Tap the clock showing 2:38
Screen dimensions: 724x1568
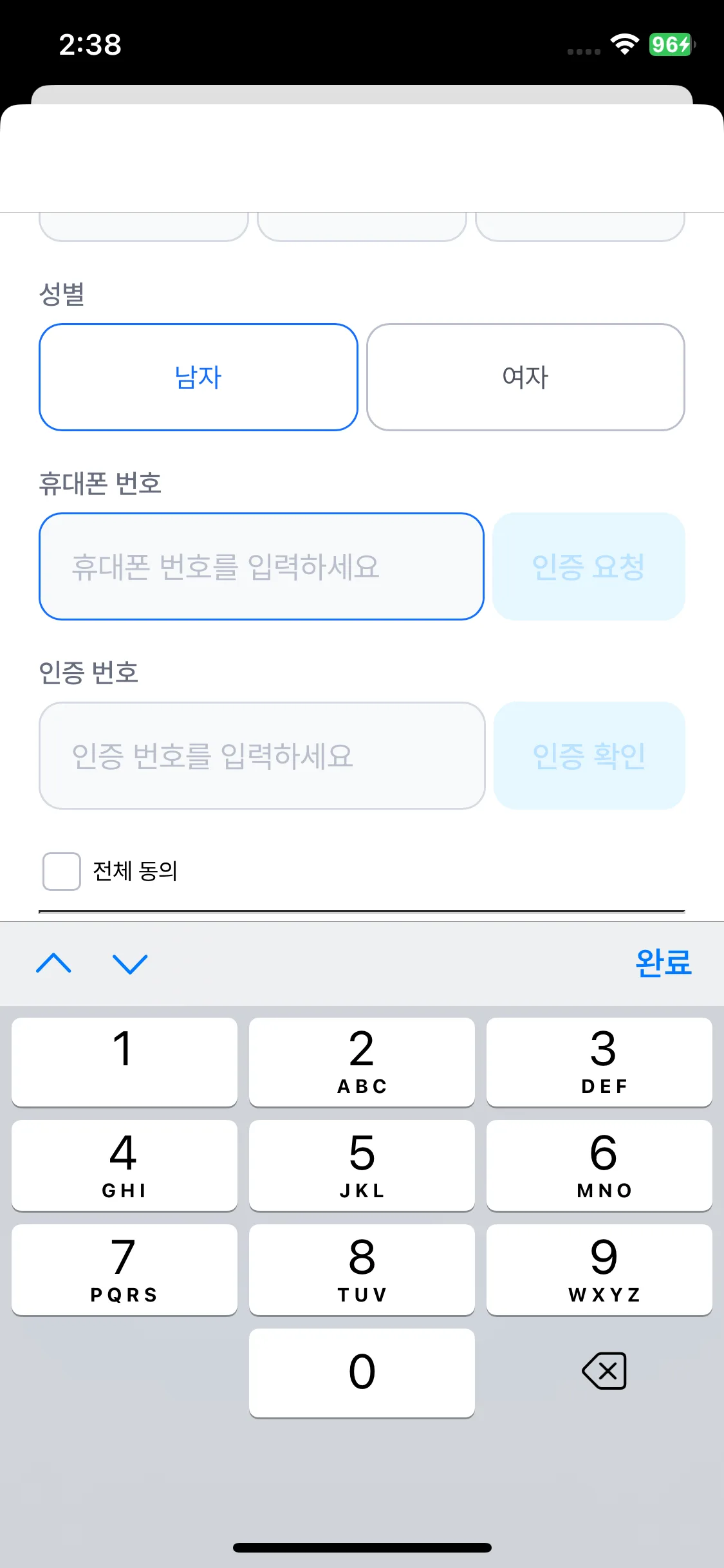90,45
